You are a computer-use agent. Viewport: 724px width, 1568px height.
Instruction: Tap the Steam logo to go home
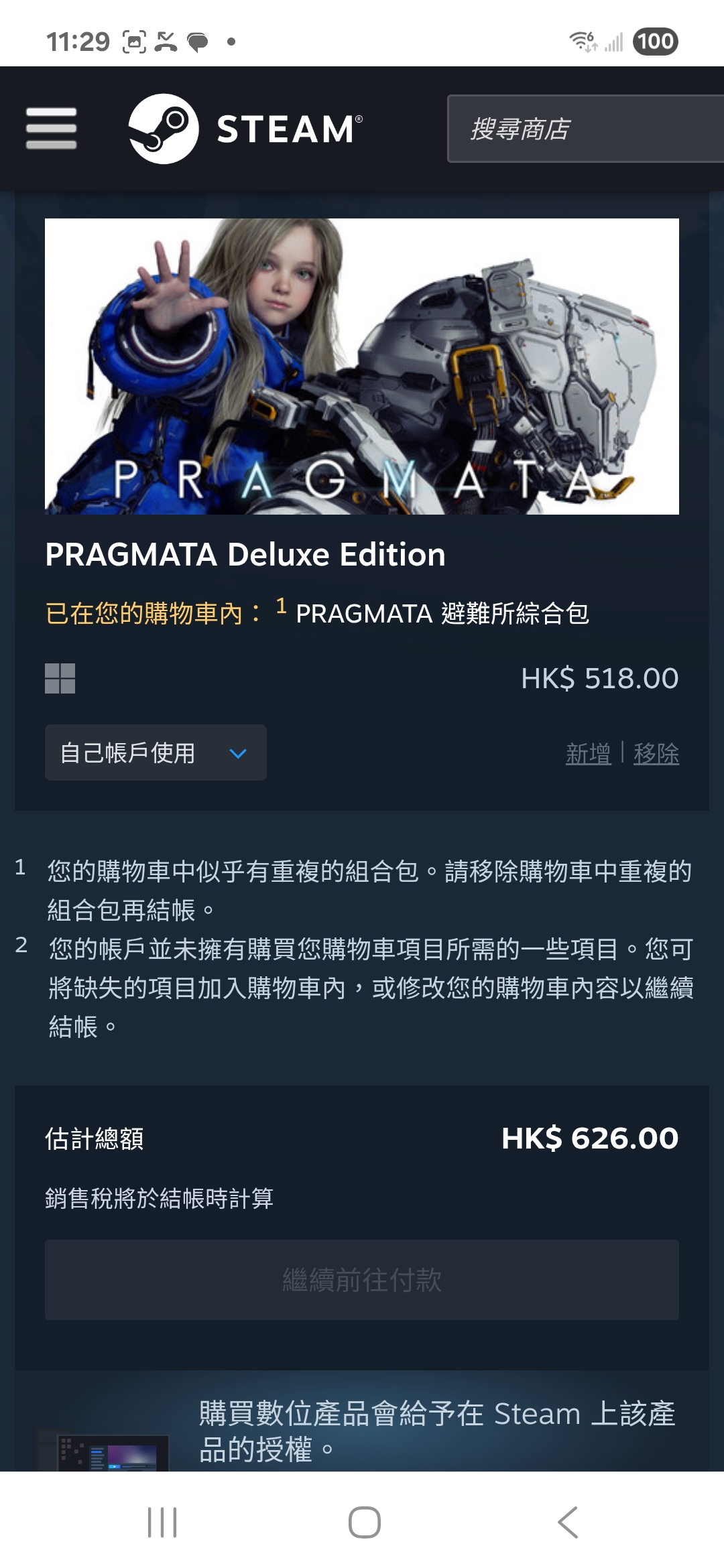[245, 129]
